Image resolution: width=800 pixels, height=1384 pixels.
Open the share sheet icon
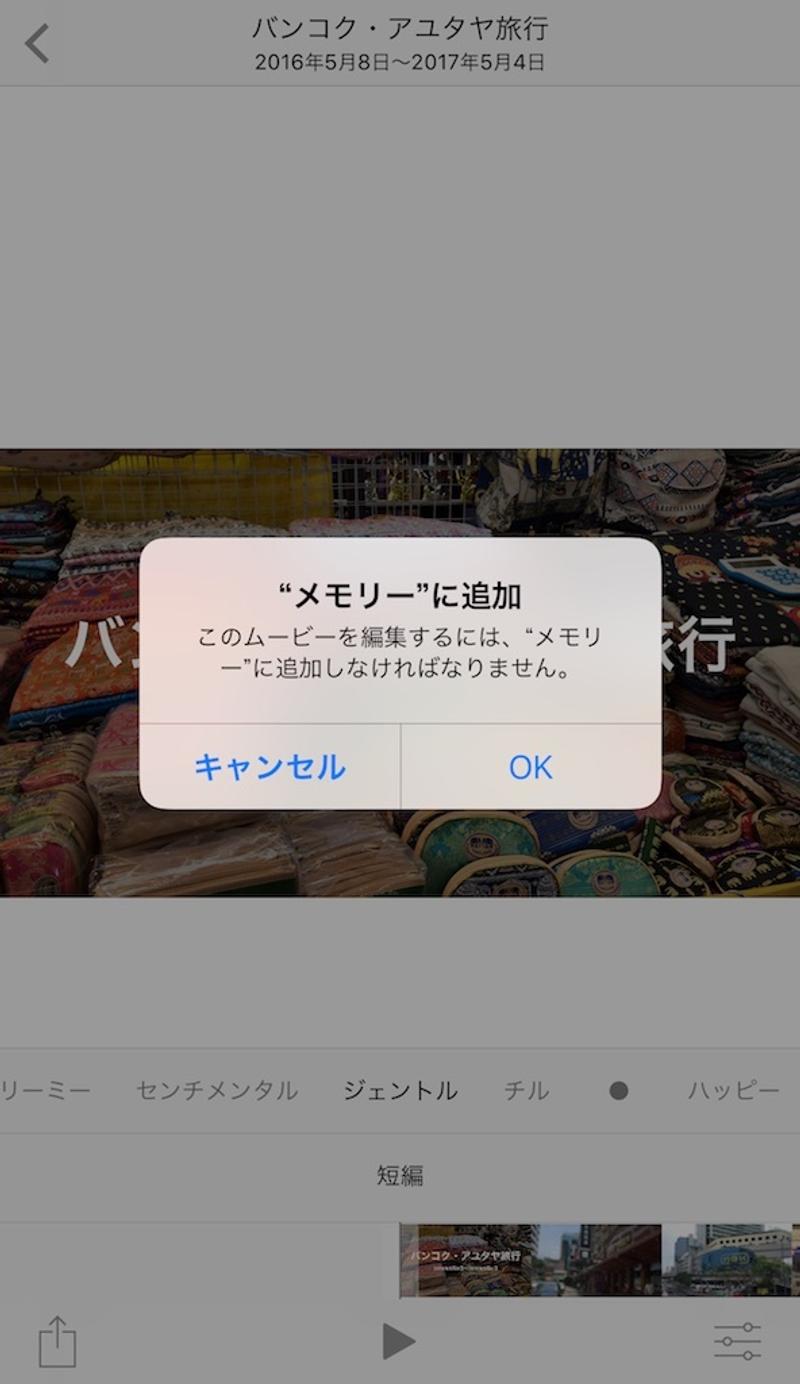point(57,1341)
